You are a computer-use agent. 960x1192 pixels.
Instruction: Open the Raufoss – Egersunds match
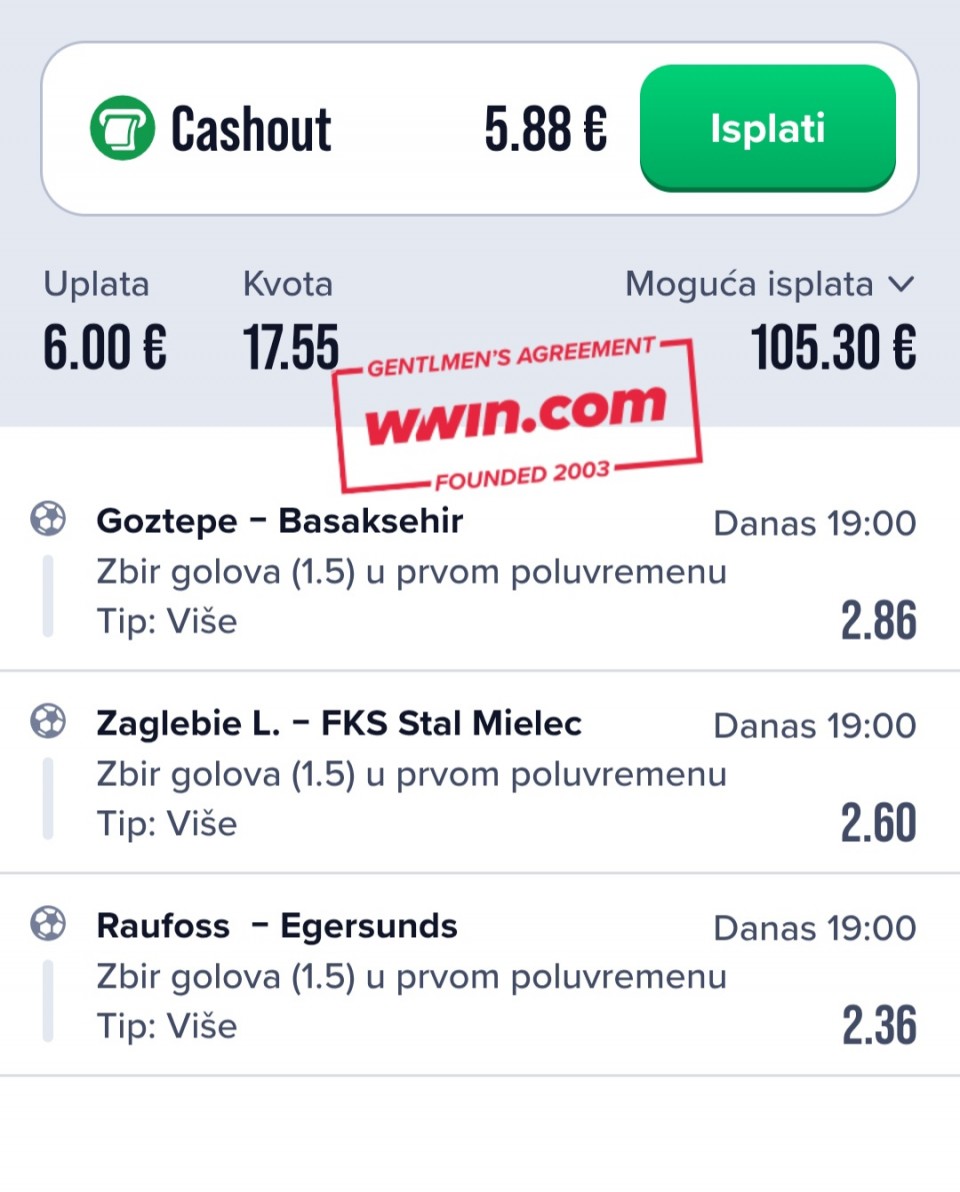click(x=277, y=926)
